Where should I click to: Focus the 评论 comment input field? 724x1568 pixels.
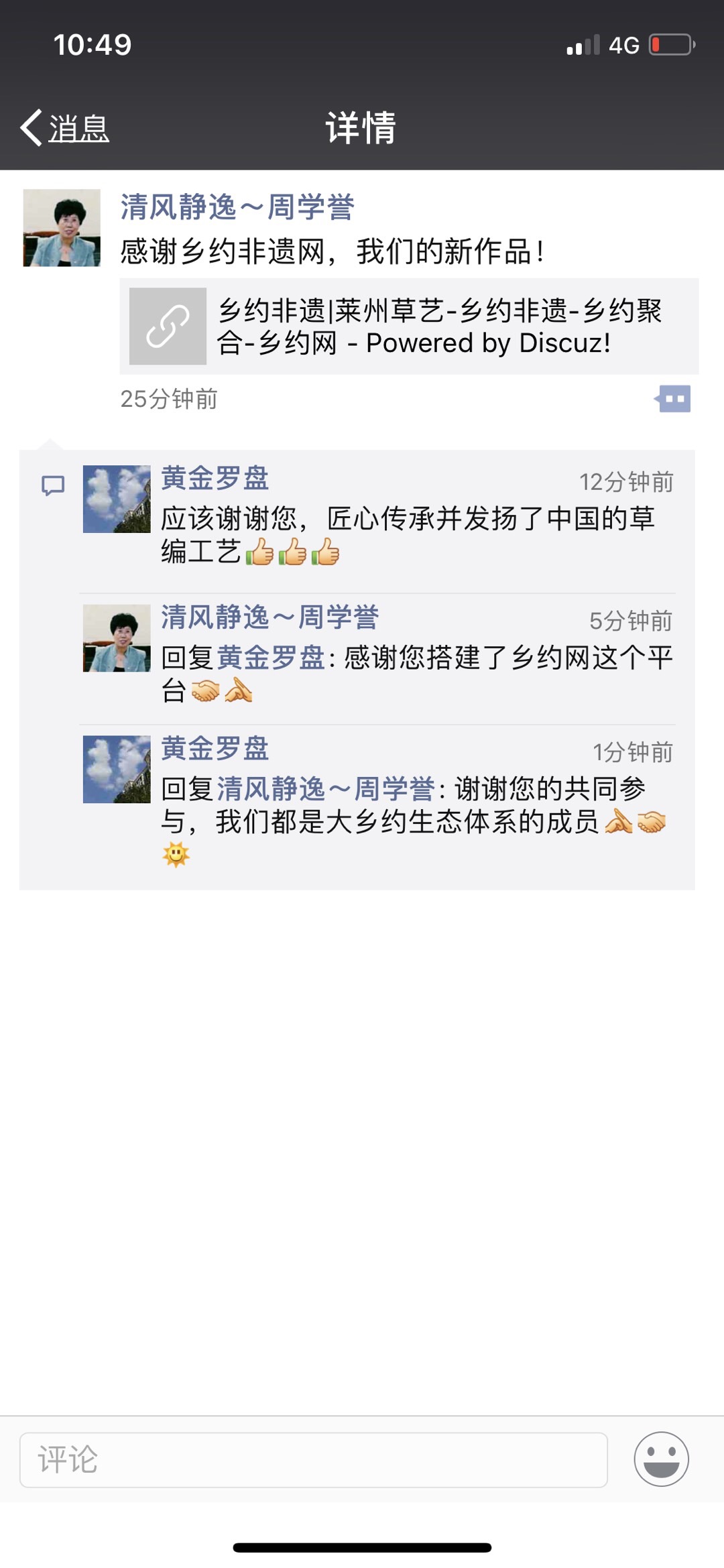click(313, 1459)
